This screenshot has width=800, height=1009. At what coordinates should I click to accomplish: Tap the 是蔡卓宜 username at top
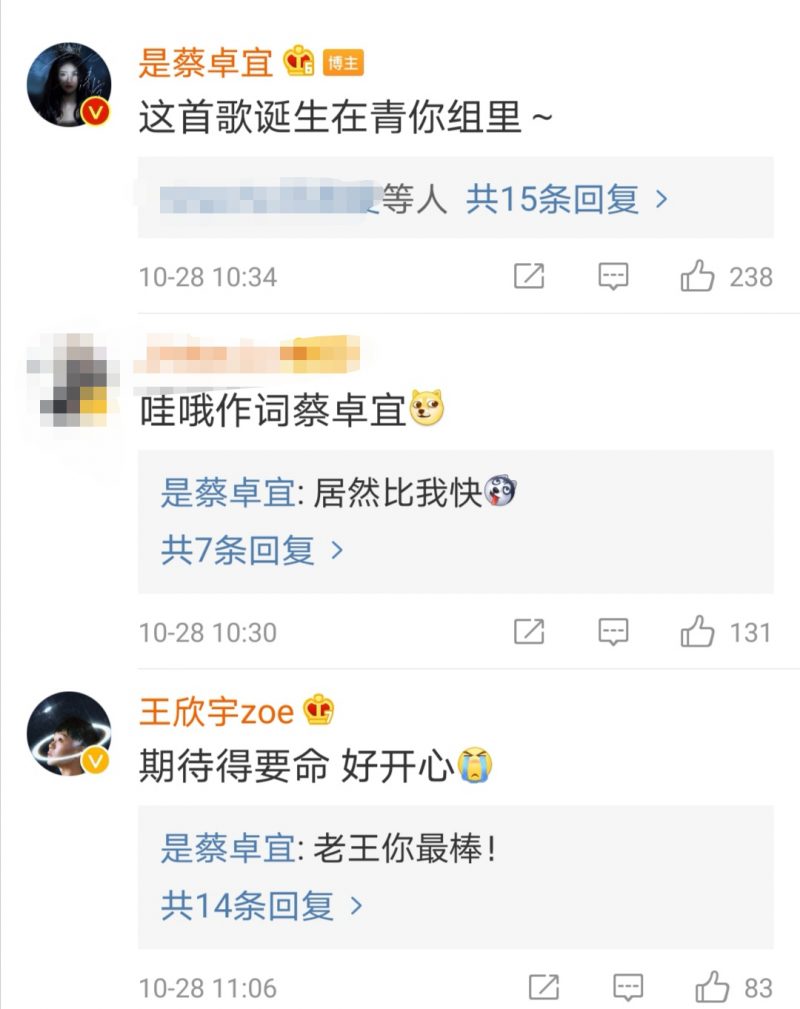click(205, 63)
